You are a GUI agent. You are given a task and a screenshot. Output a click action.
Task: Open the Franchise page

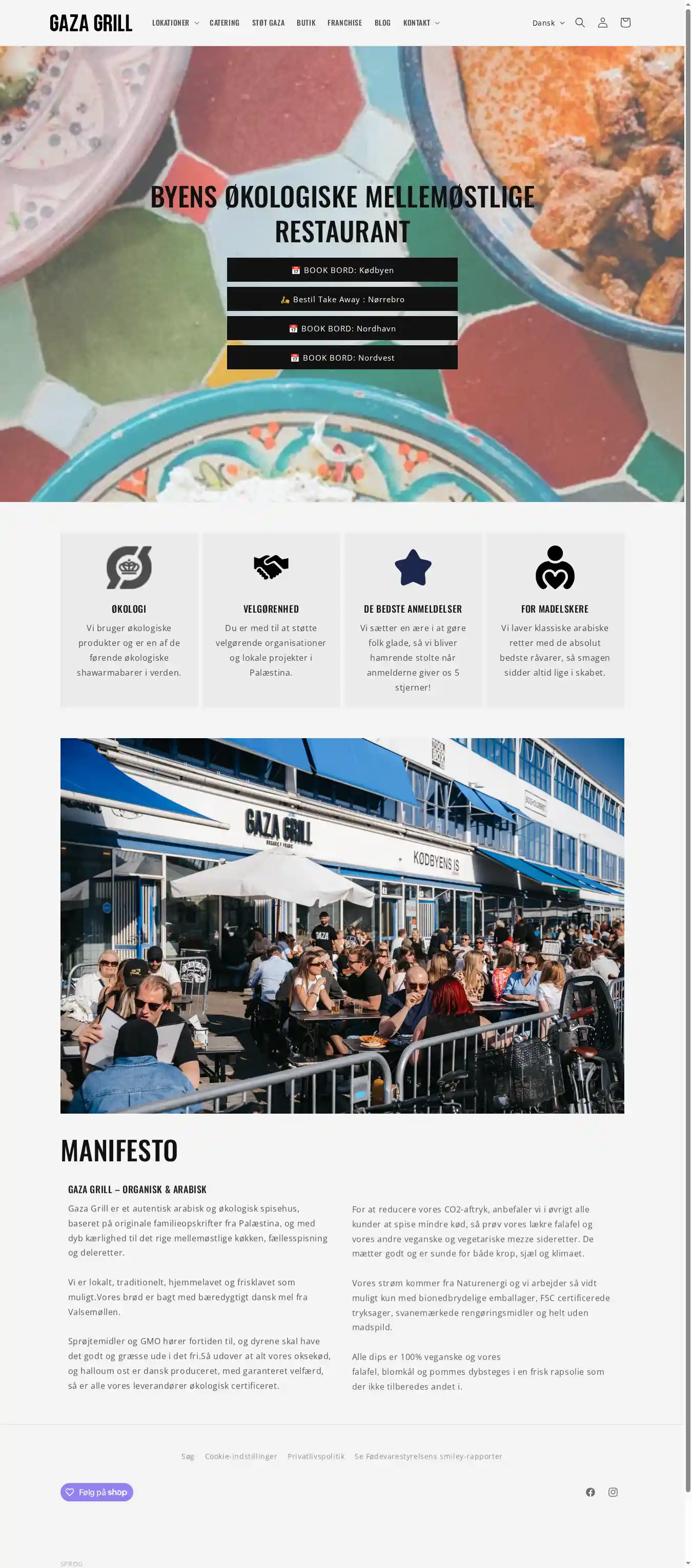coord(344,23)
